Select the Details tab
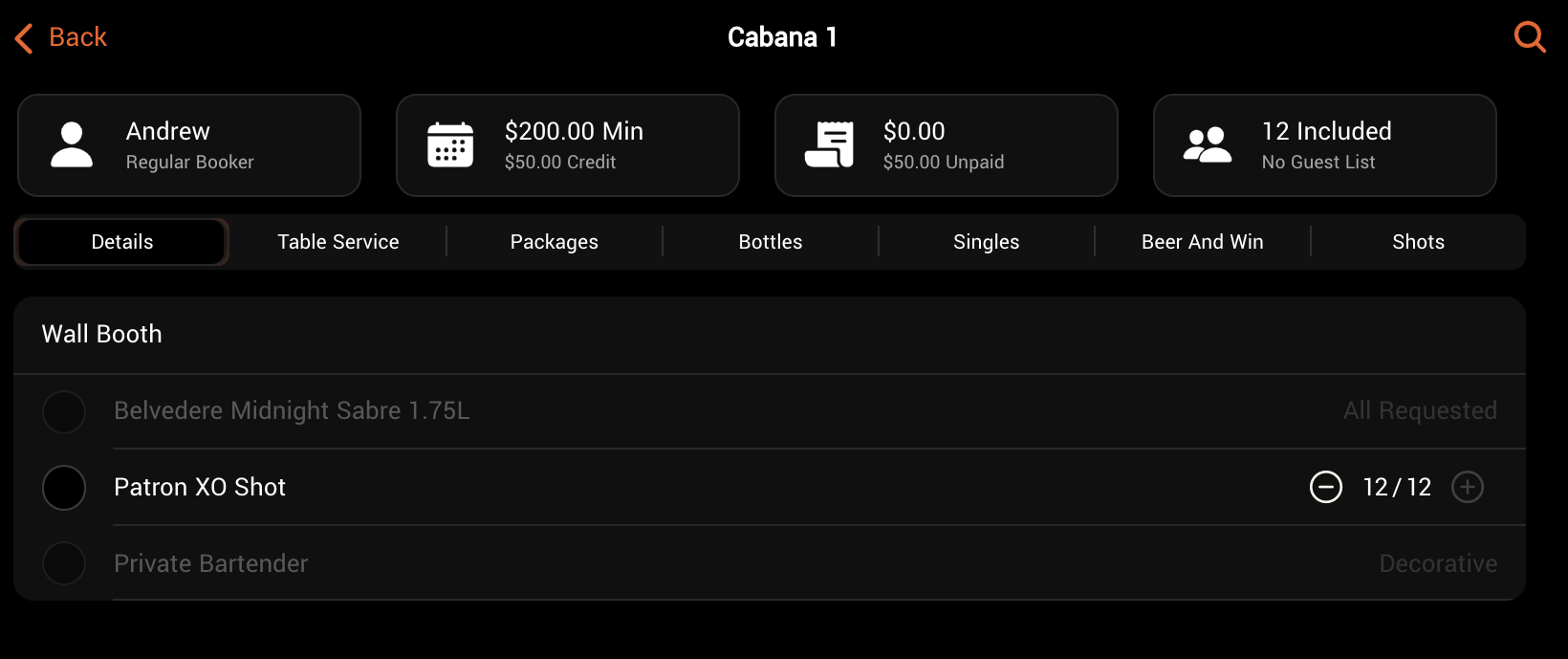The height and width of the screenshot is (659, 1568). pyautogui.click(x=121, y=242)
